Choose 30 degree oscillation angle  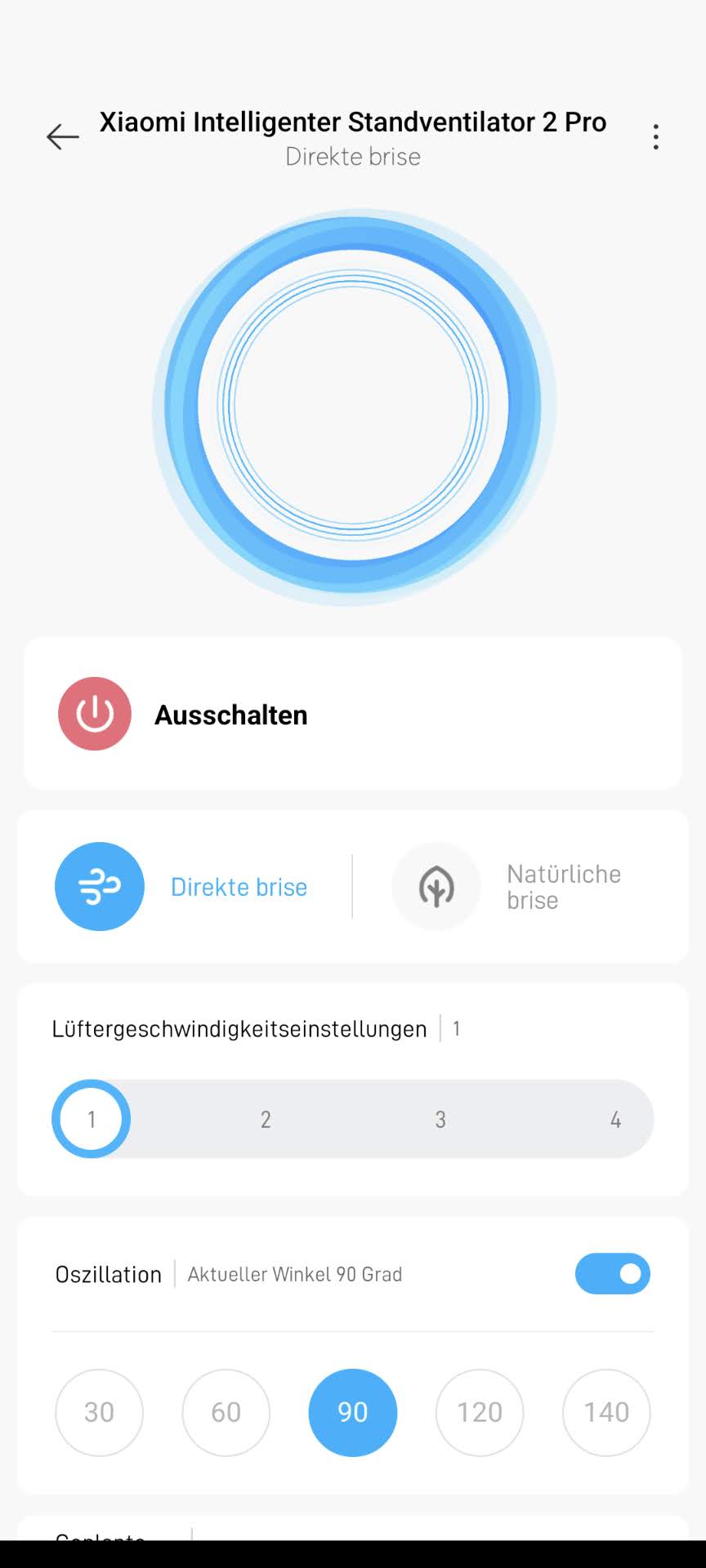pyautogui.click(x=99, y=1412)
